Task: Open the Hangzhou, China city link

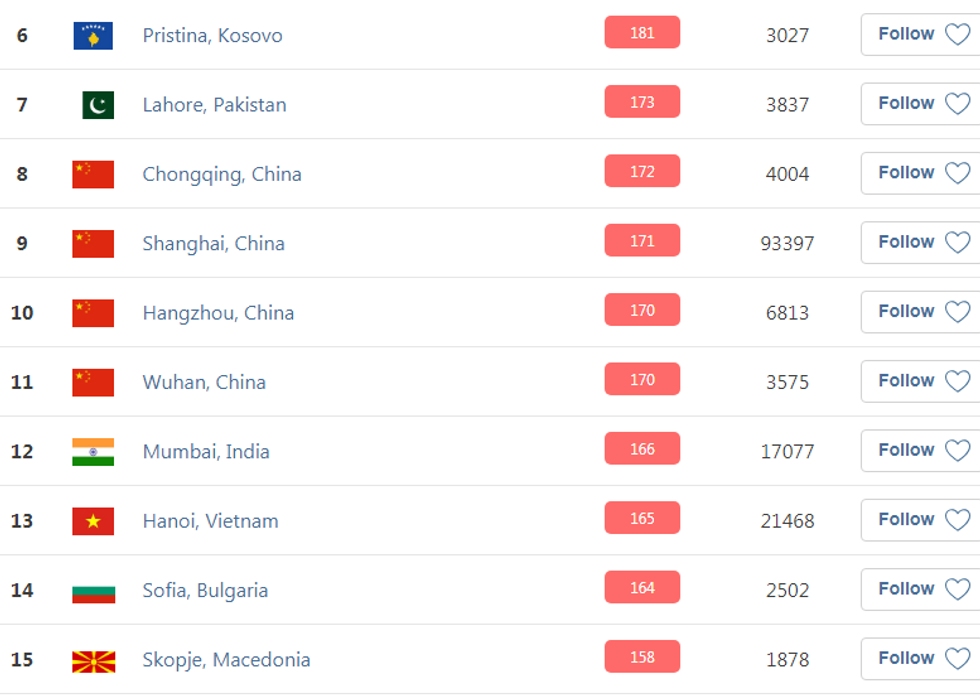Action: point(218,313)
